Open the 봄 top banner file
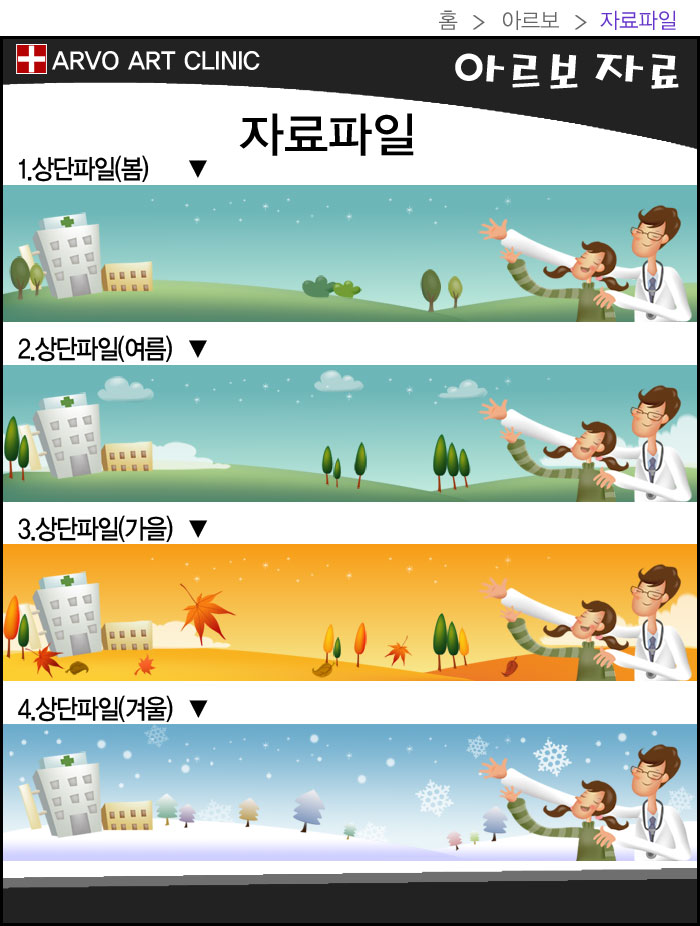Screen dimensions: 700x926 [x=348, y=253]
